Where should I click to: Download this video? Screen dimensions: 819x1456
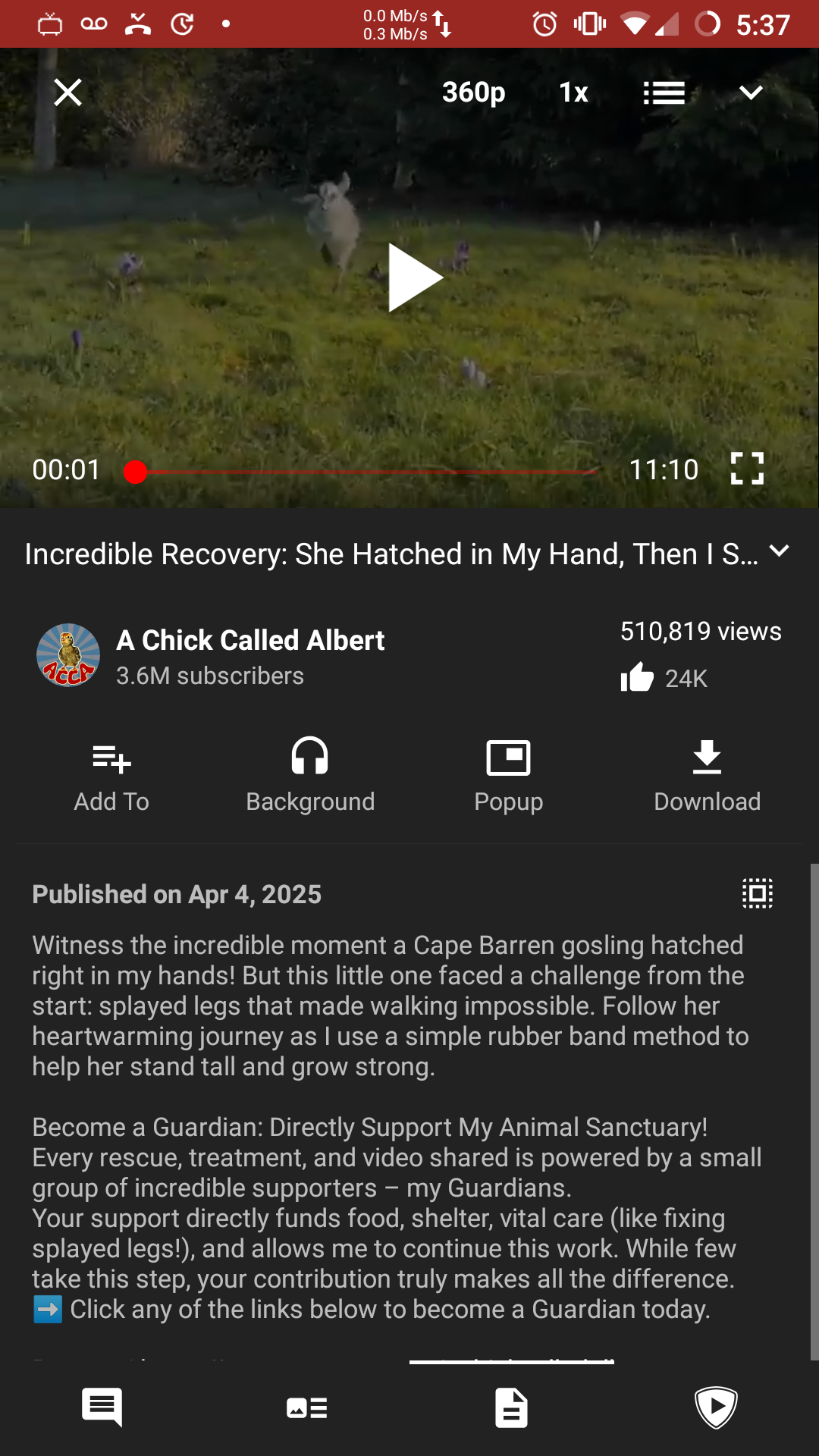[x=707, y=775]
